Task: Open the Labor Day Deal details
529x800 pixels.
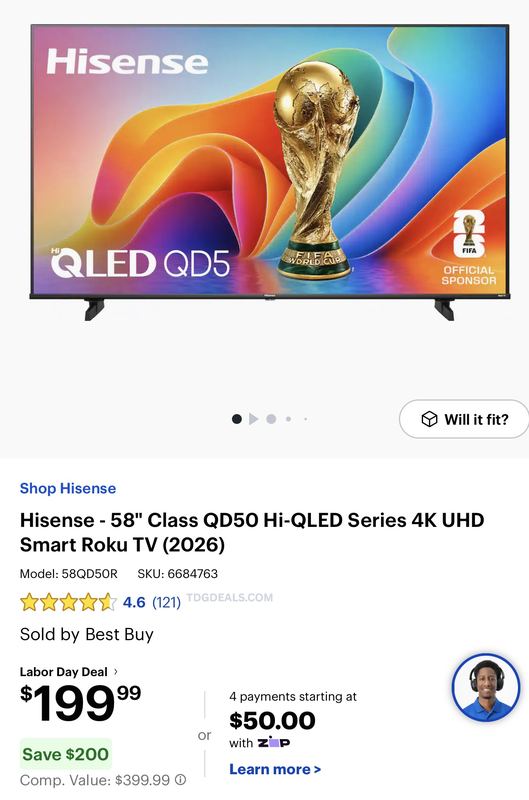Action: click(69, 672)
